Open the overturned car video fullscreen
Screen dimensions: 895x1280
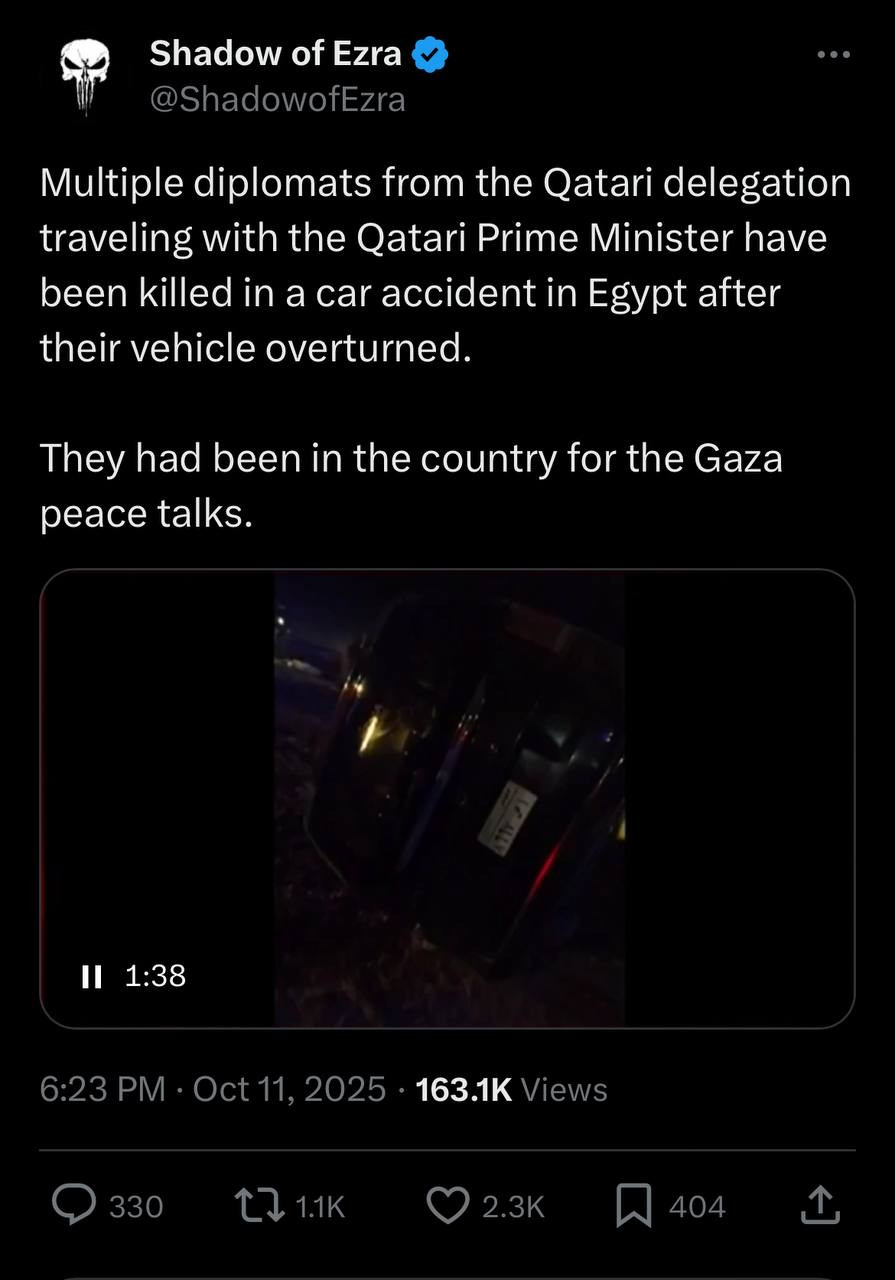click(x=448, y=798)
